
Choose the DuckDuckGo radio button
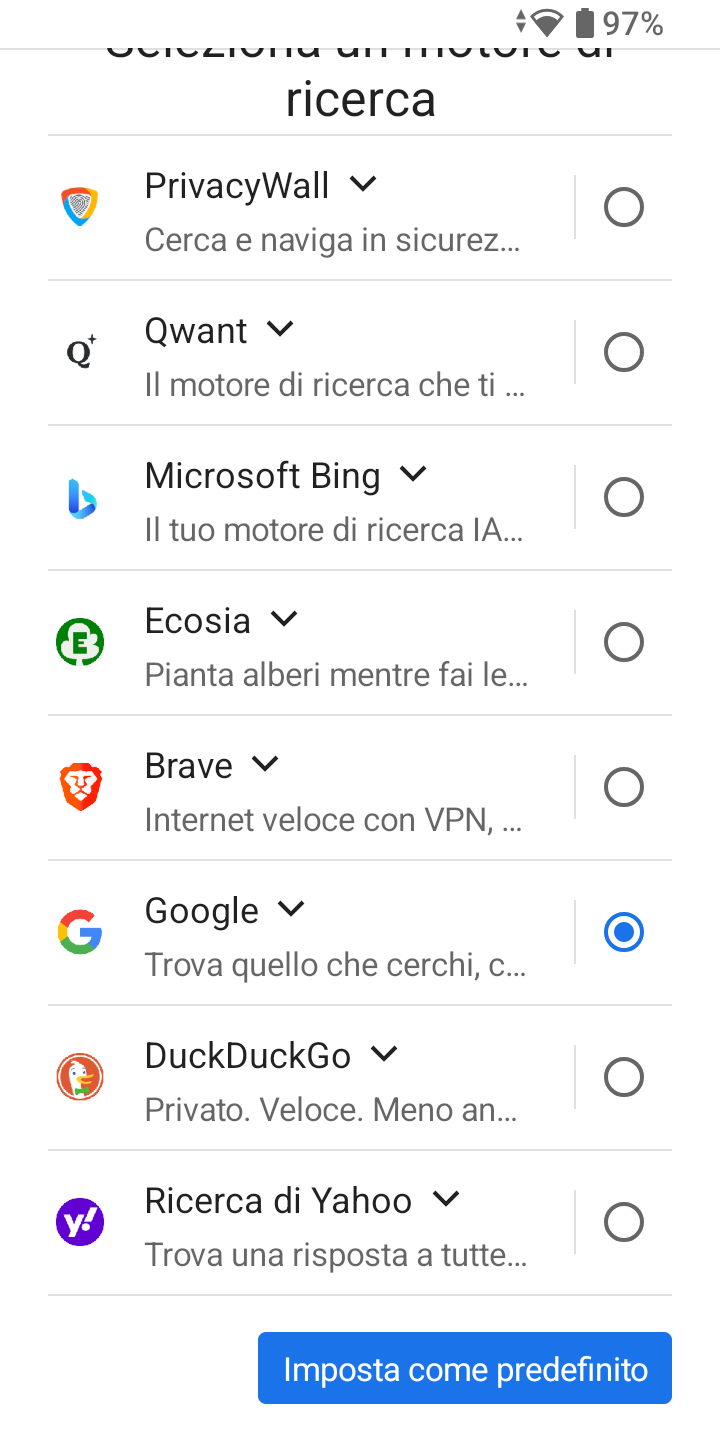pyautogui.click(x=624, y=1077)
